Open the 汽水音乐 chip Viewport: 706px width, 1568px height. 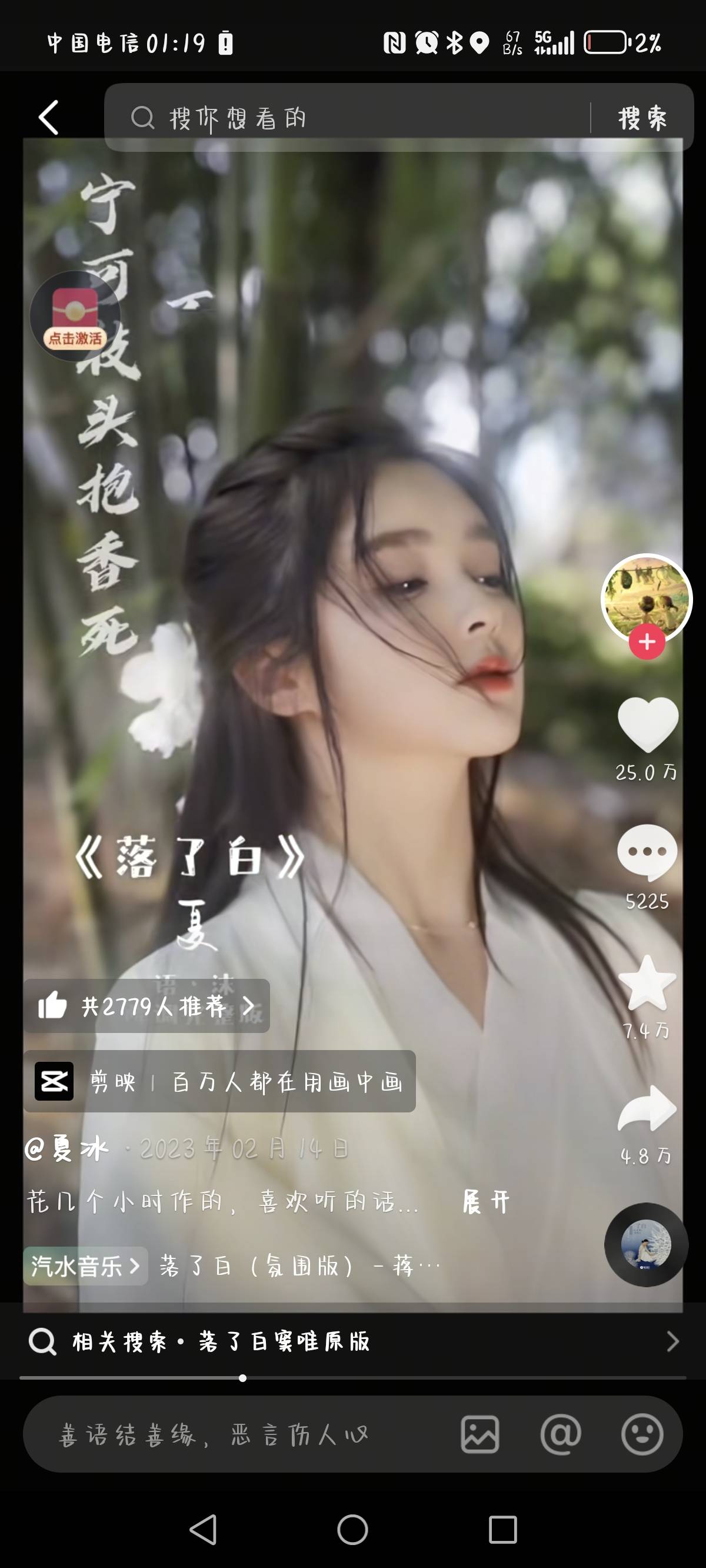tap(85, 1266)
